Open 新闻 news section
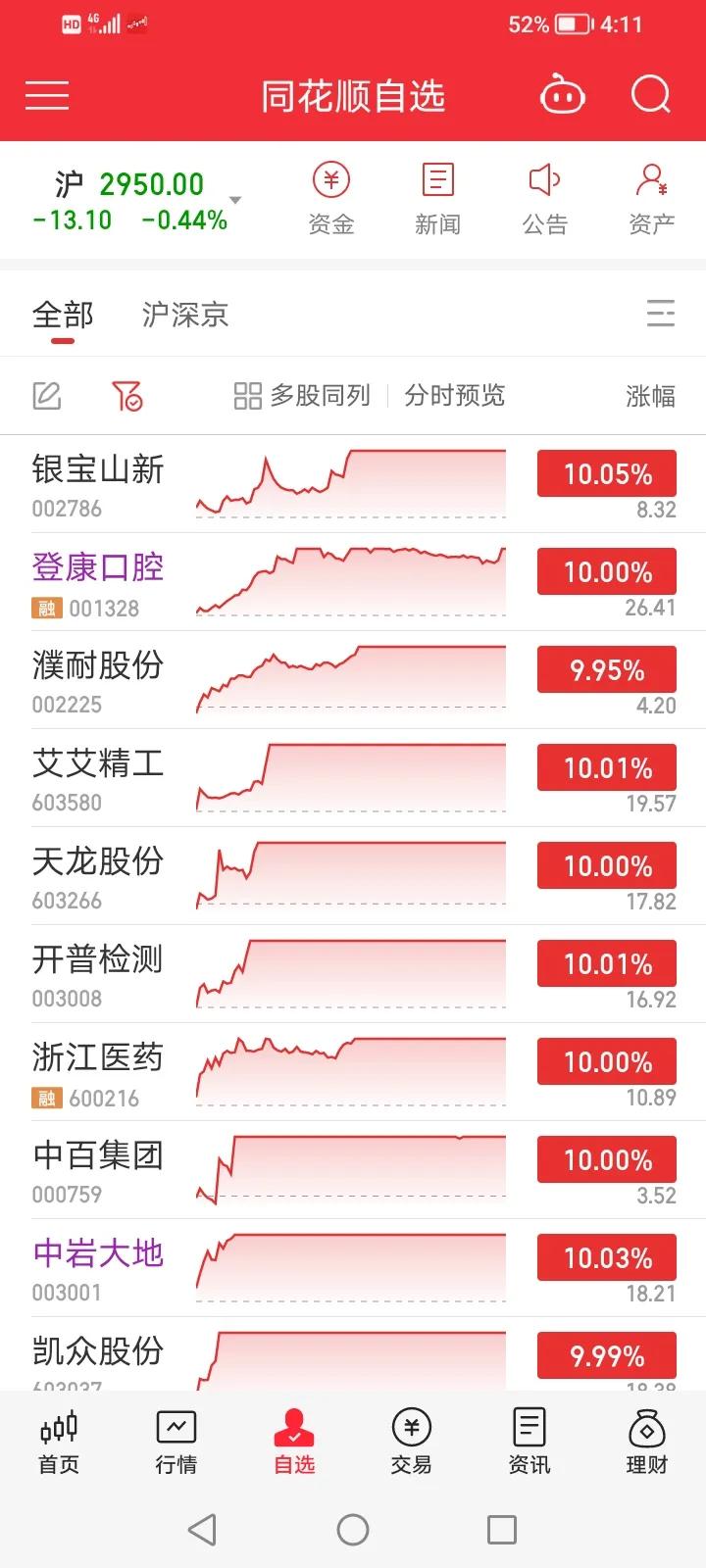The height and width of the screenshot is (1568, 706). pos(437,200)
